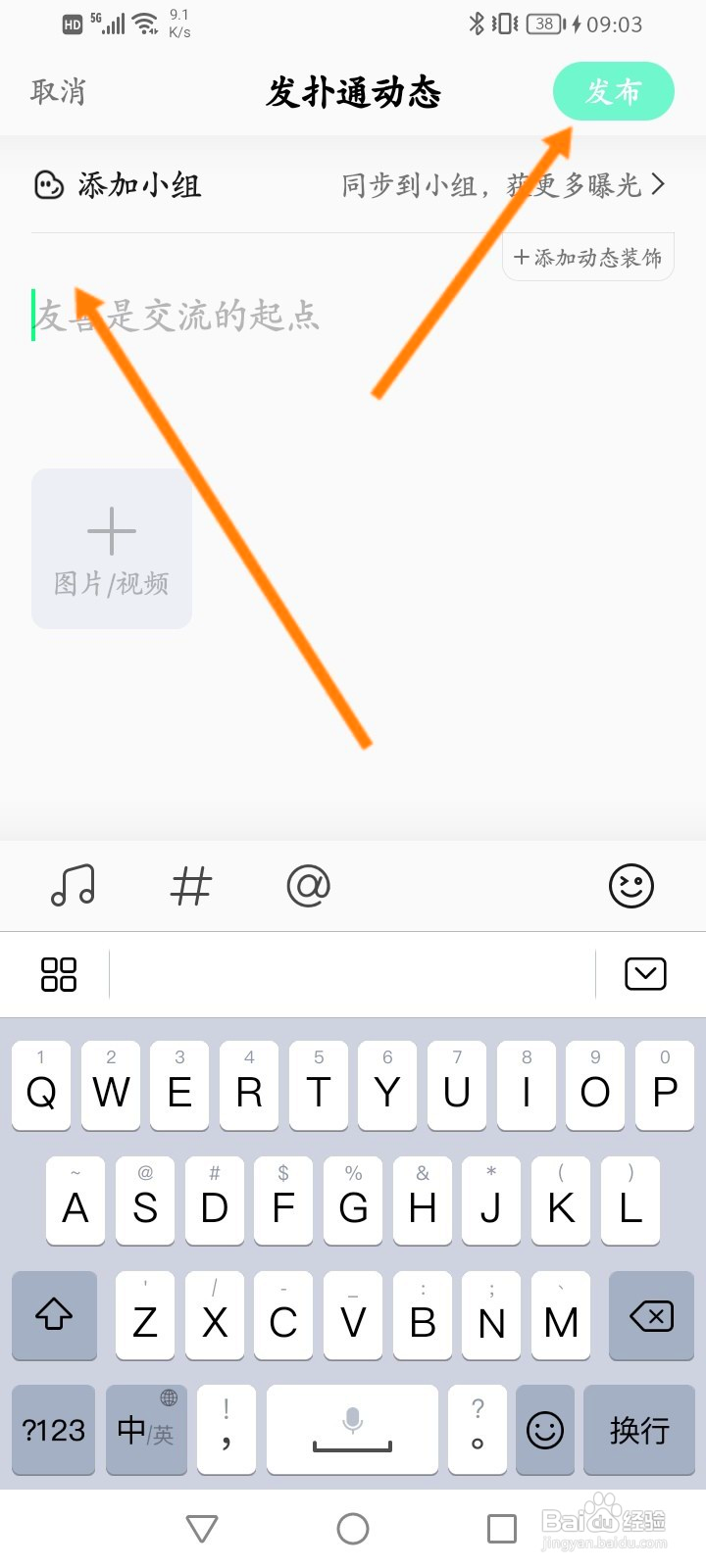Image resolution: width=706 pixels, height=1568 pixels.
Task: Toggle the Shift key on the keyboard
Action: tap(54, 1316)
